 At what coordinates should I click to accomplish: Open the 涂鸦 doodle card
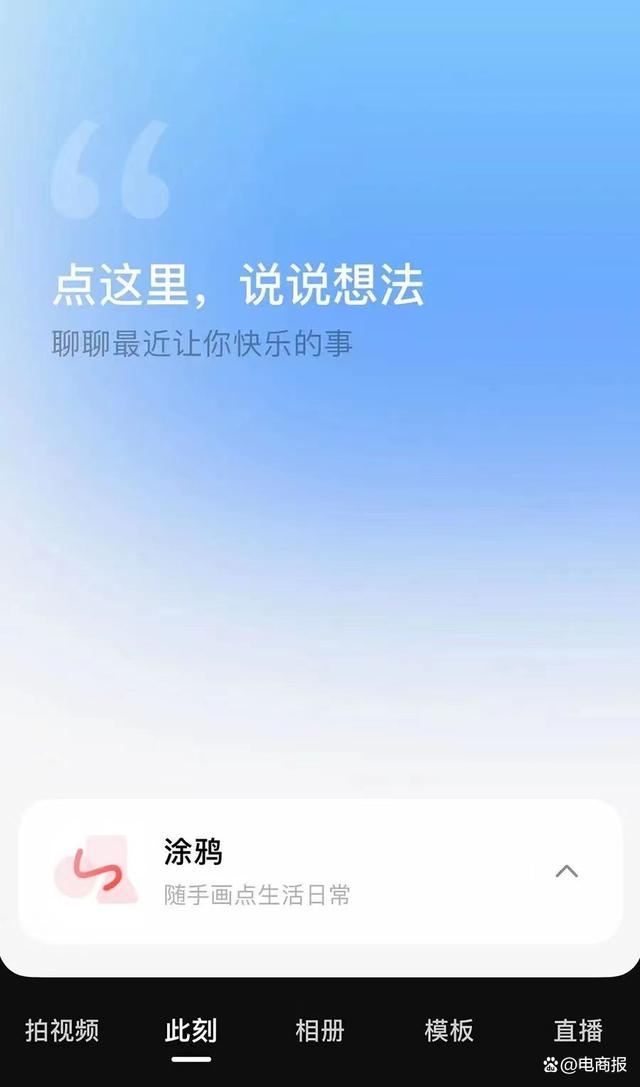point(257,871)
